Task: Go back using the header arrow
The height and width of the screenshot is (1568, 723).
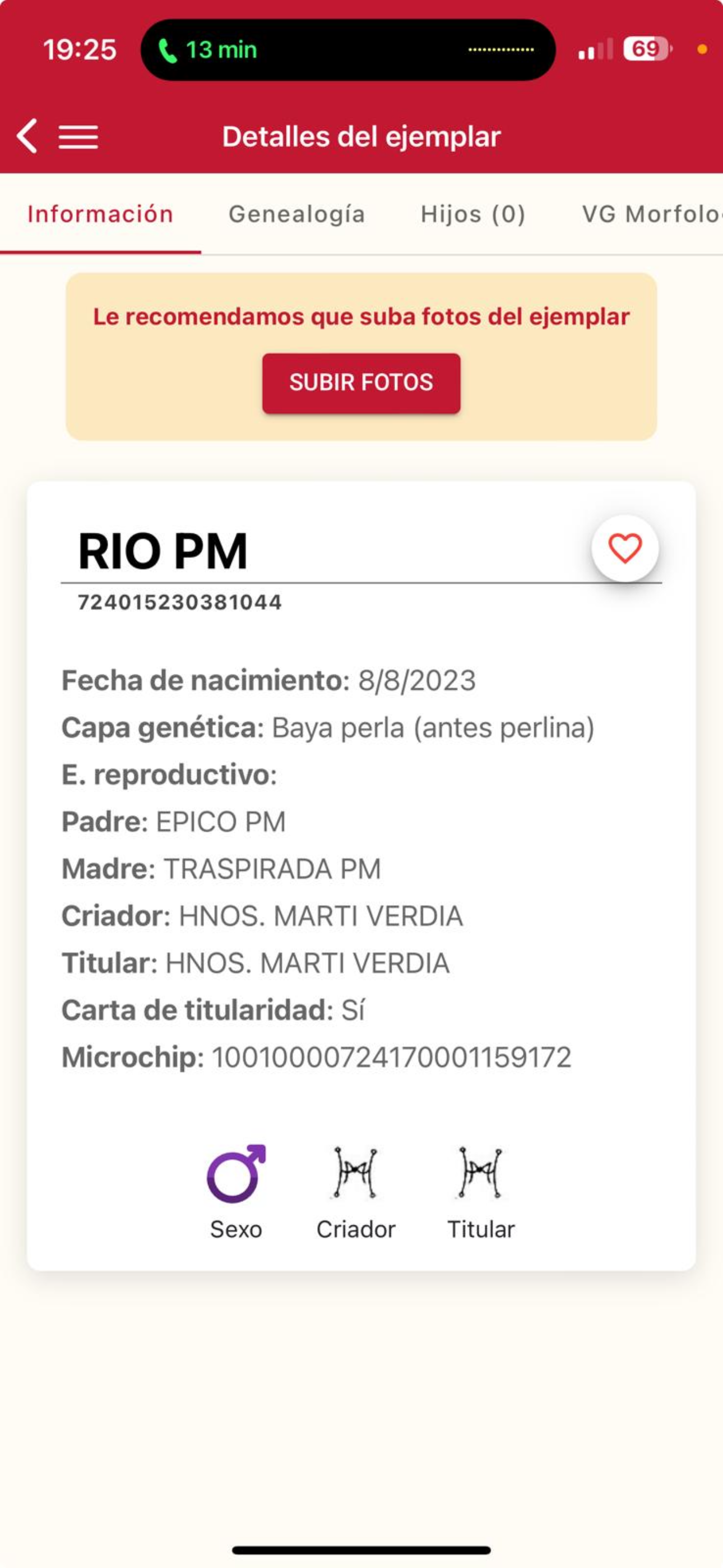Action: 27,136
